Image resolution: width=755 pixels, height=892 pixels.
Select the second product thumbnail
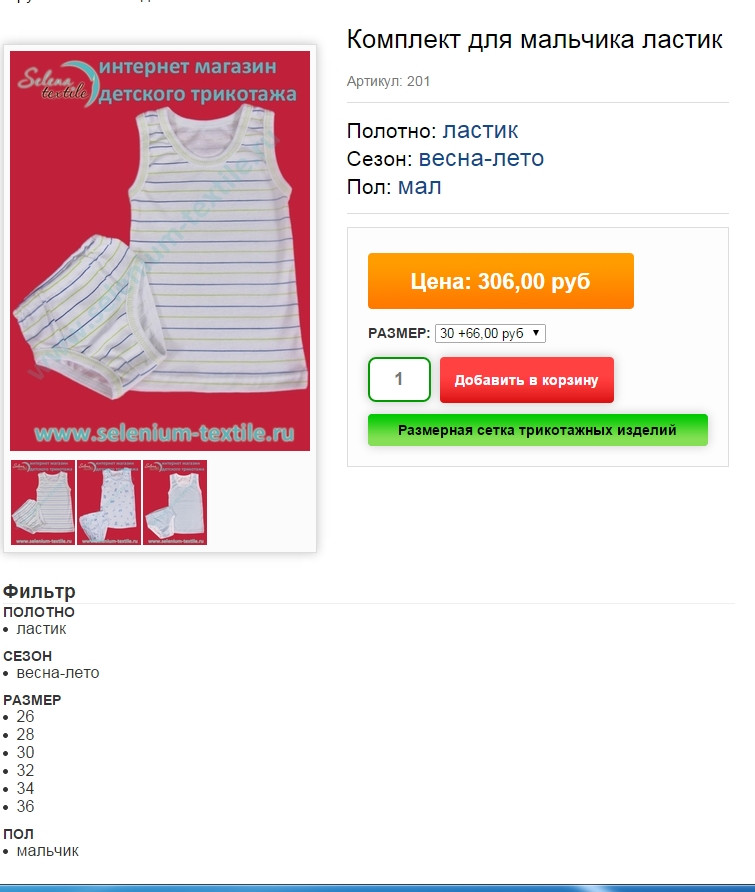click(109, 502)
